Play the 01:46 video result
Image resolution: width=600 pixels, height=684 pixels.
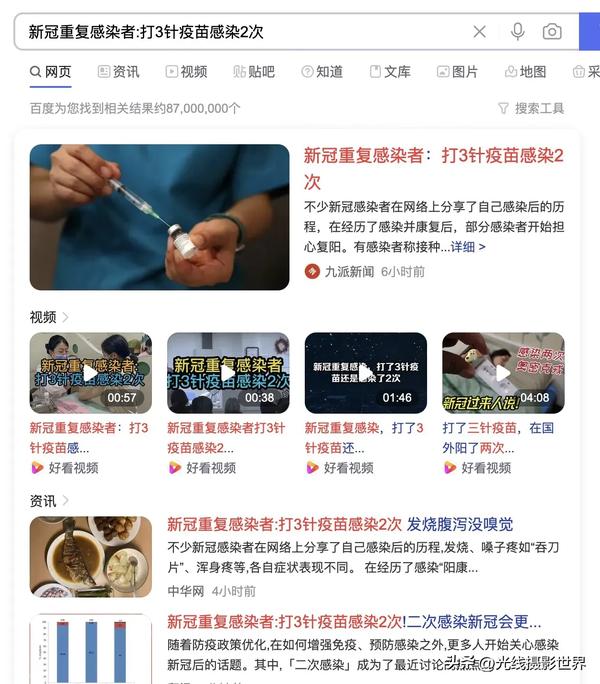[x=365, y=373]
